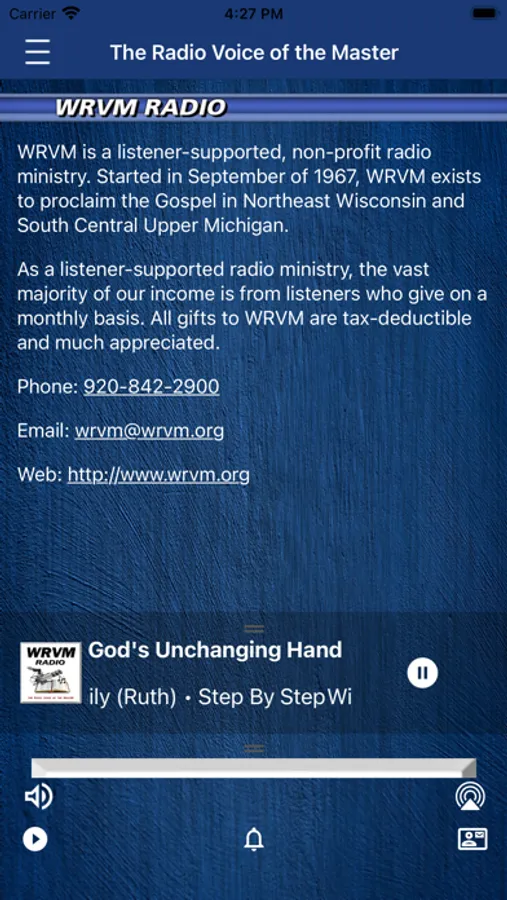507x900 pixels.
Task: Open AirPlay casting options
Action: pyautogui.click(x=470, y=797)
